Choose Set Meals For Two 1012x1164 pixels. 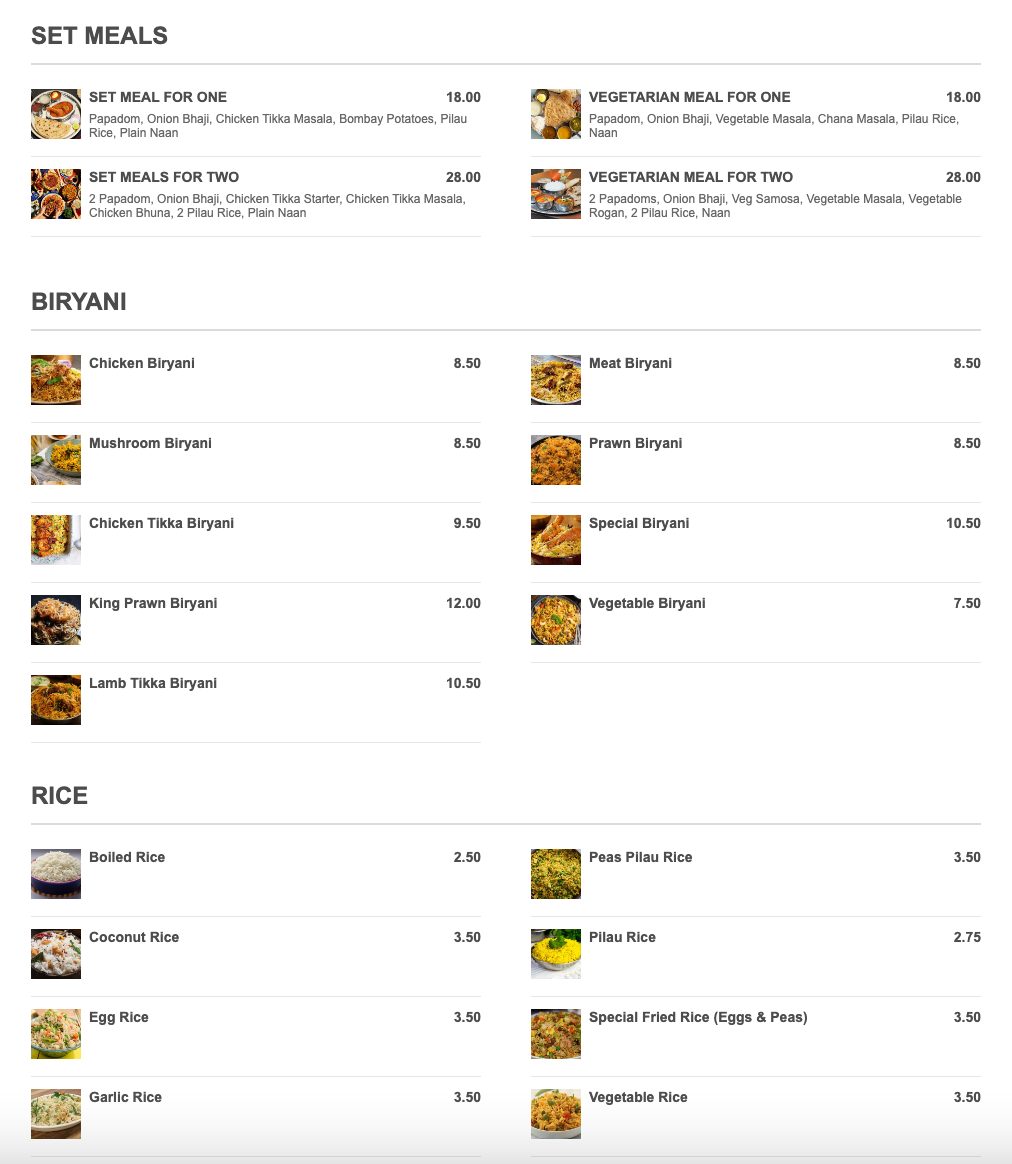coord(164,177)
